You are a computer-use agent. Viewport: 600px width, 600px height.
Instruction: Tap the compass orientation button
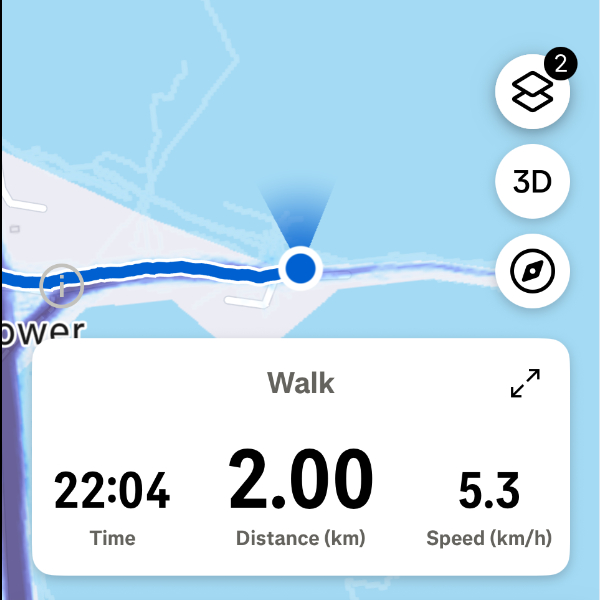click(532, 270)
